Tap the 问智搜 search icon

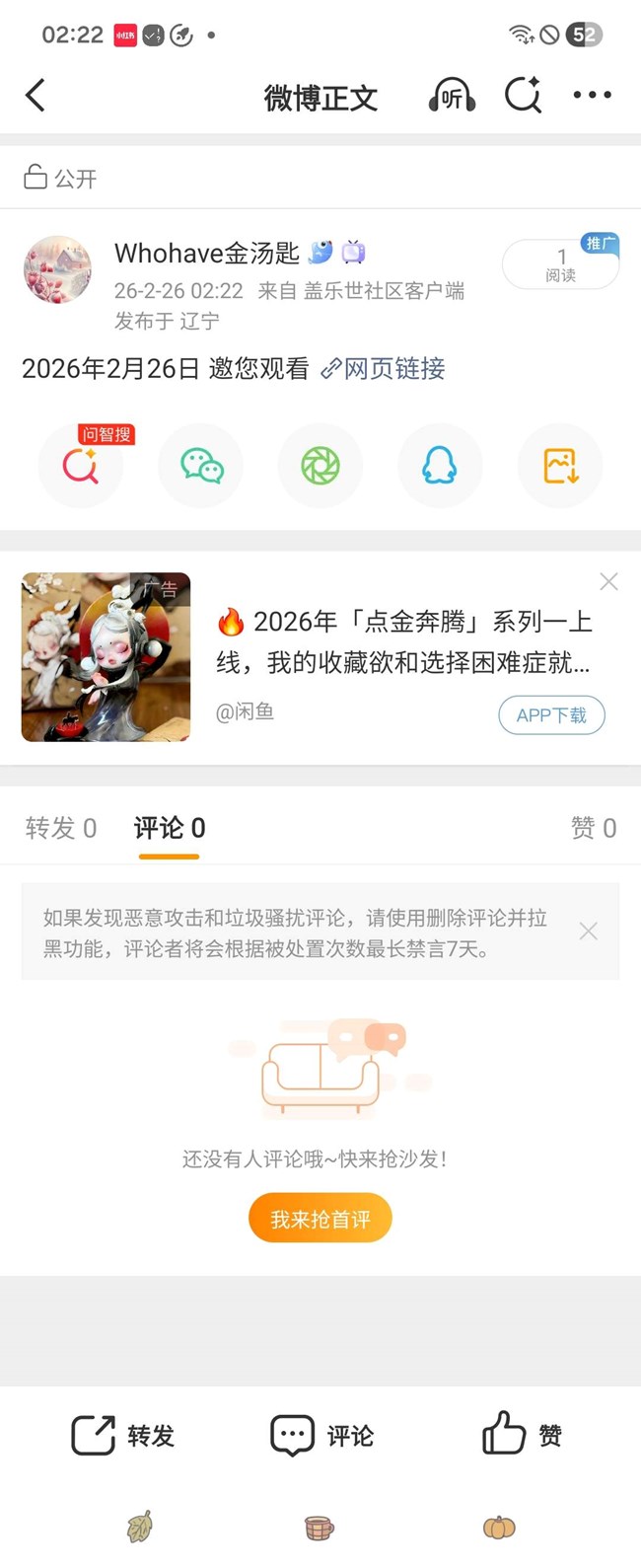pos(81,465)
